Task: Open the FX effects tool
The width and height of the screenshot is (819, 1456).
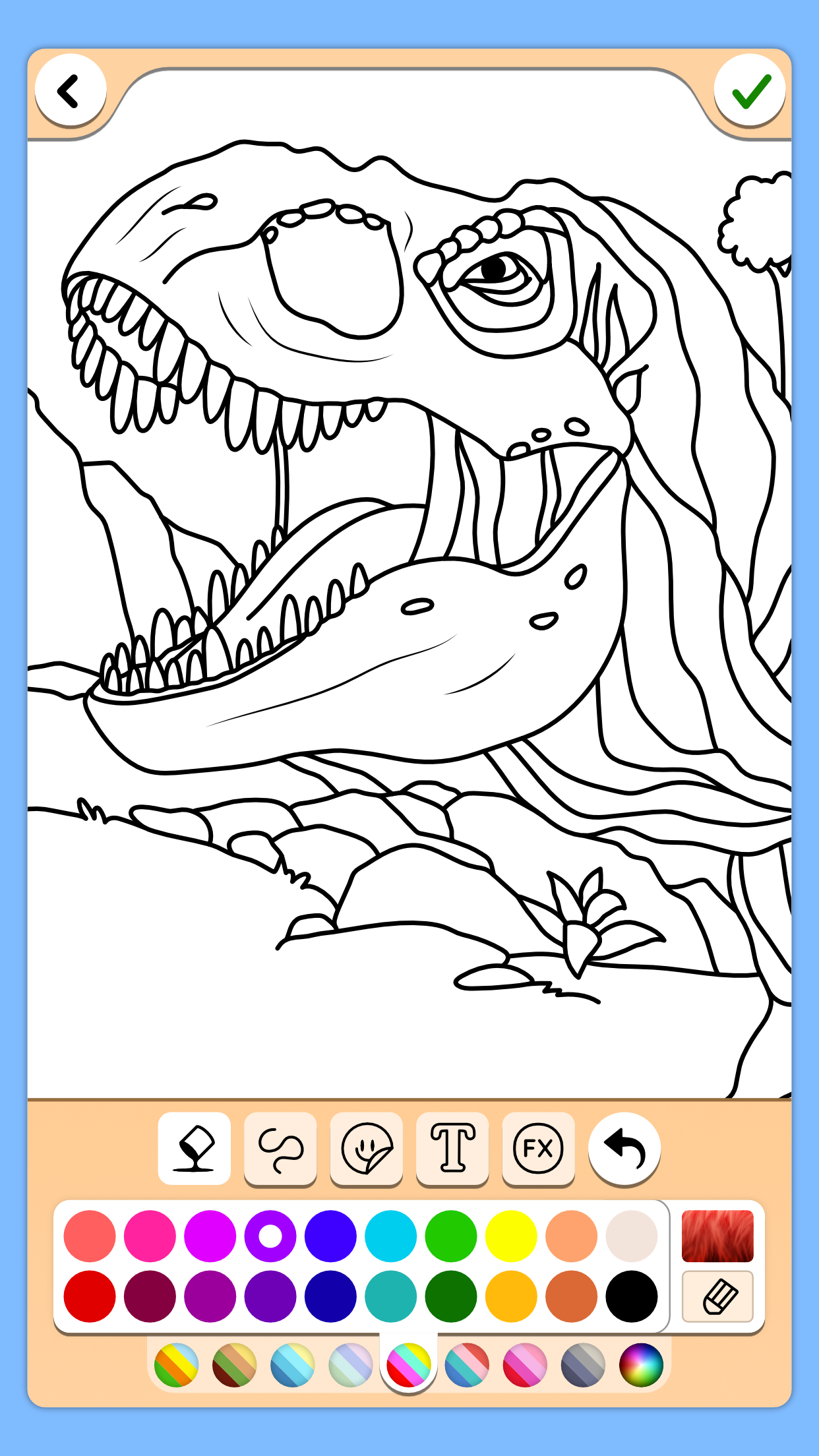Action: click(x=538, y=1149)
